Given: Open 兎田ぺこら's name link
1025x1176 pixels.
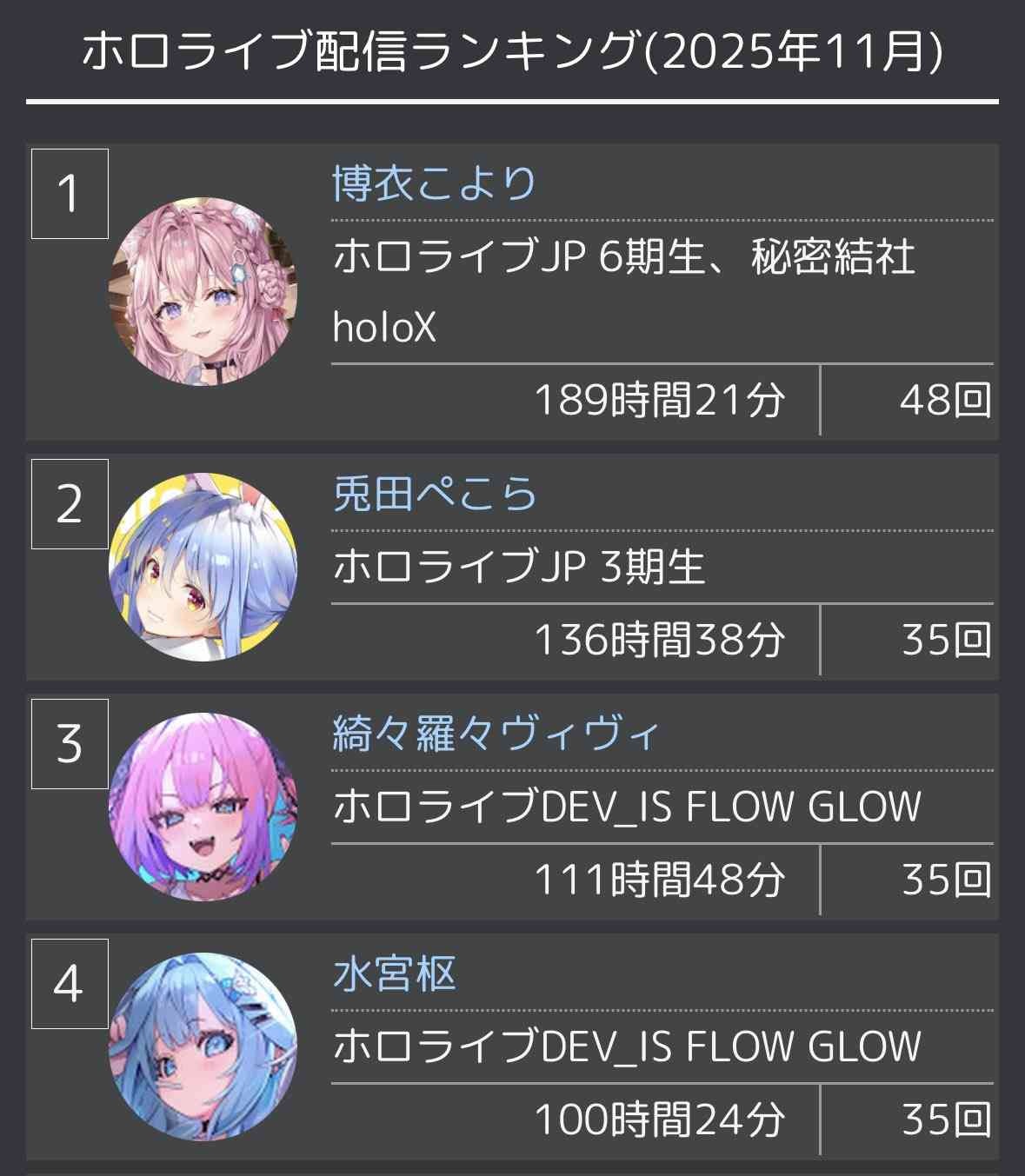Looking at the screenshot, I should (x=434, y=494).
